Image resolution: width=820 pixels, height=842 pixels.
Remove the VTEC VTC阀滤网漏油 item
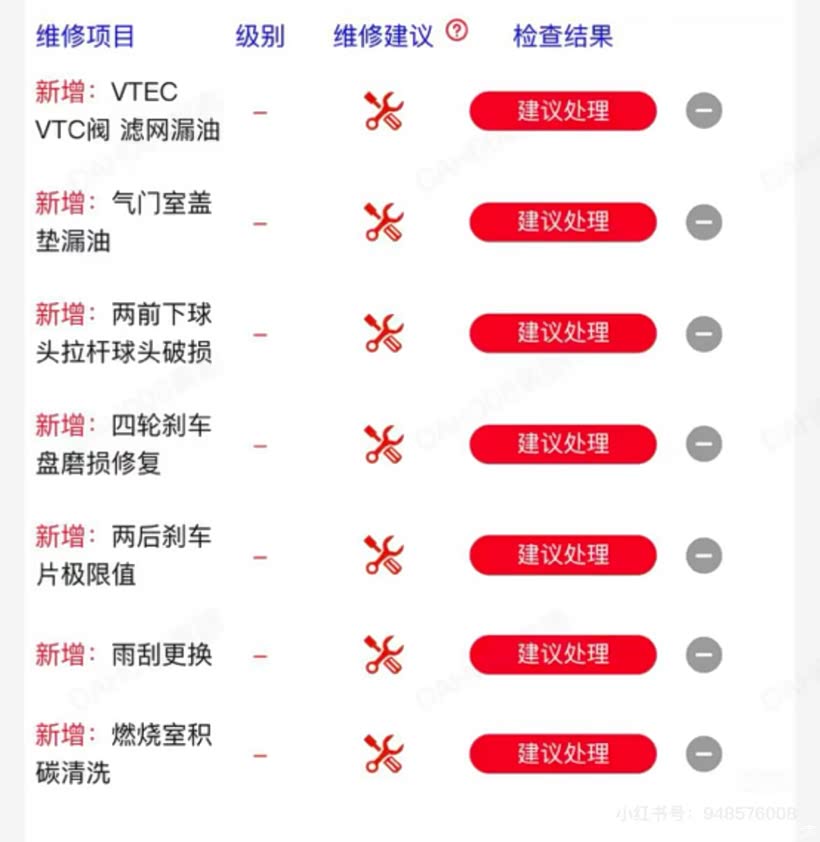pyautogui.click(x=704, y=111)
